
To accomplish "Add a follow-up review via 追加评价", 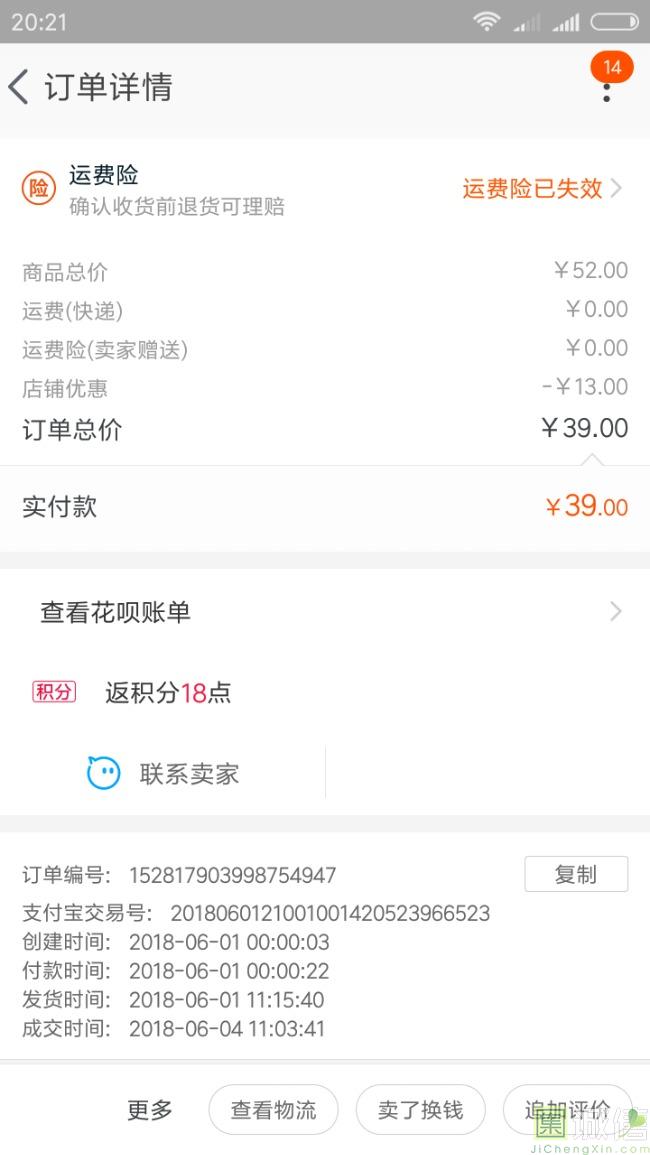I will tap(567, 1109).
